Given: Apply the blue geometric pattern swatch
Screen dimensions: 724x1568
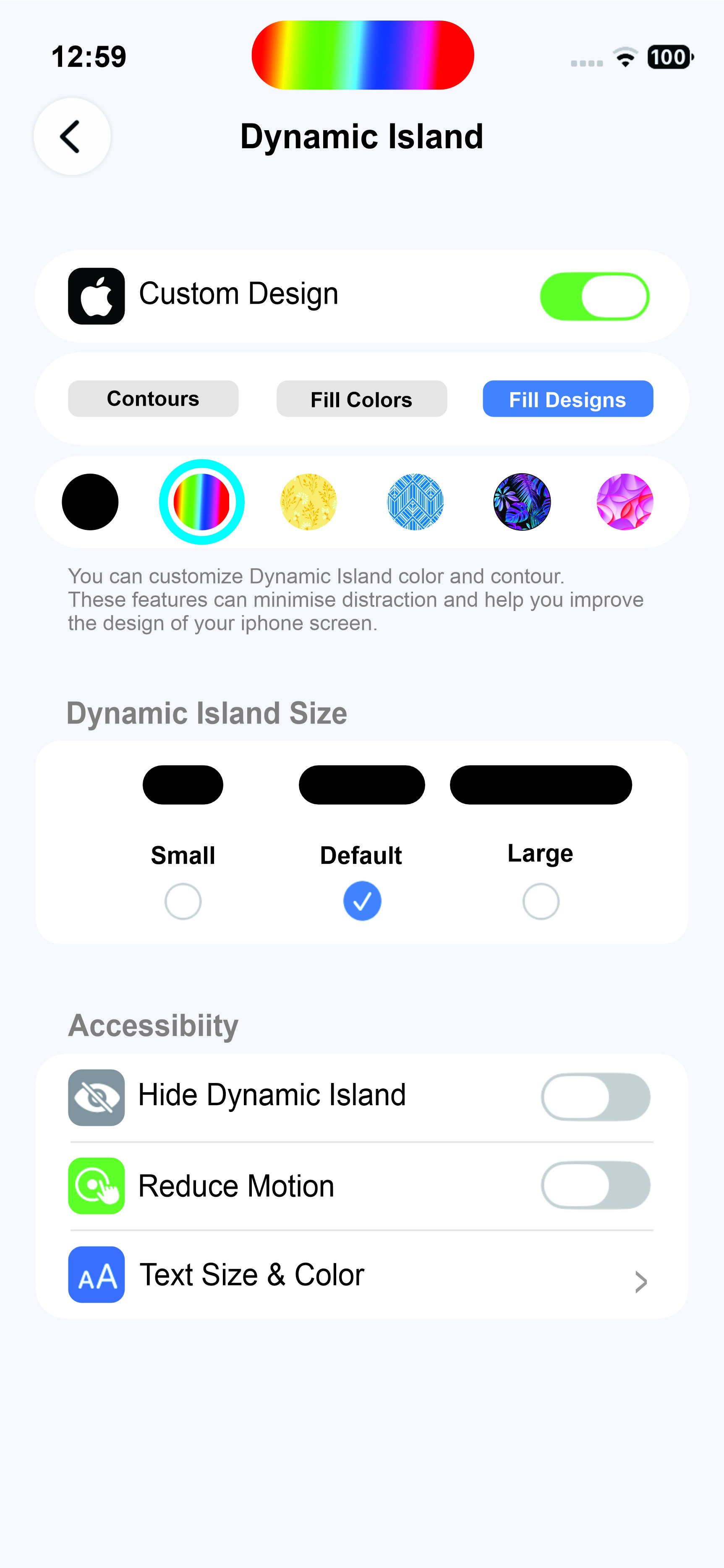Looking at the screenshot, I should pyautogui.click(x=416, y=502).
